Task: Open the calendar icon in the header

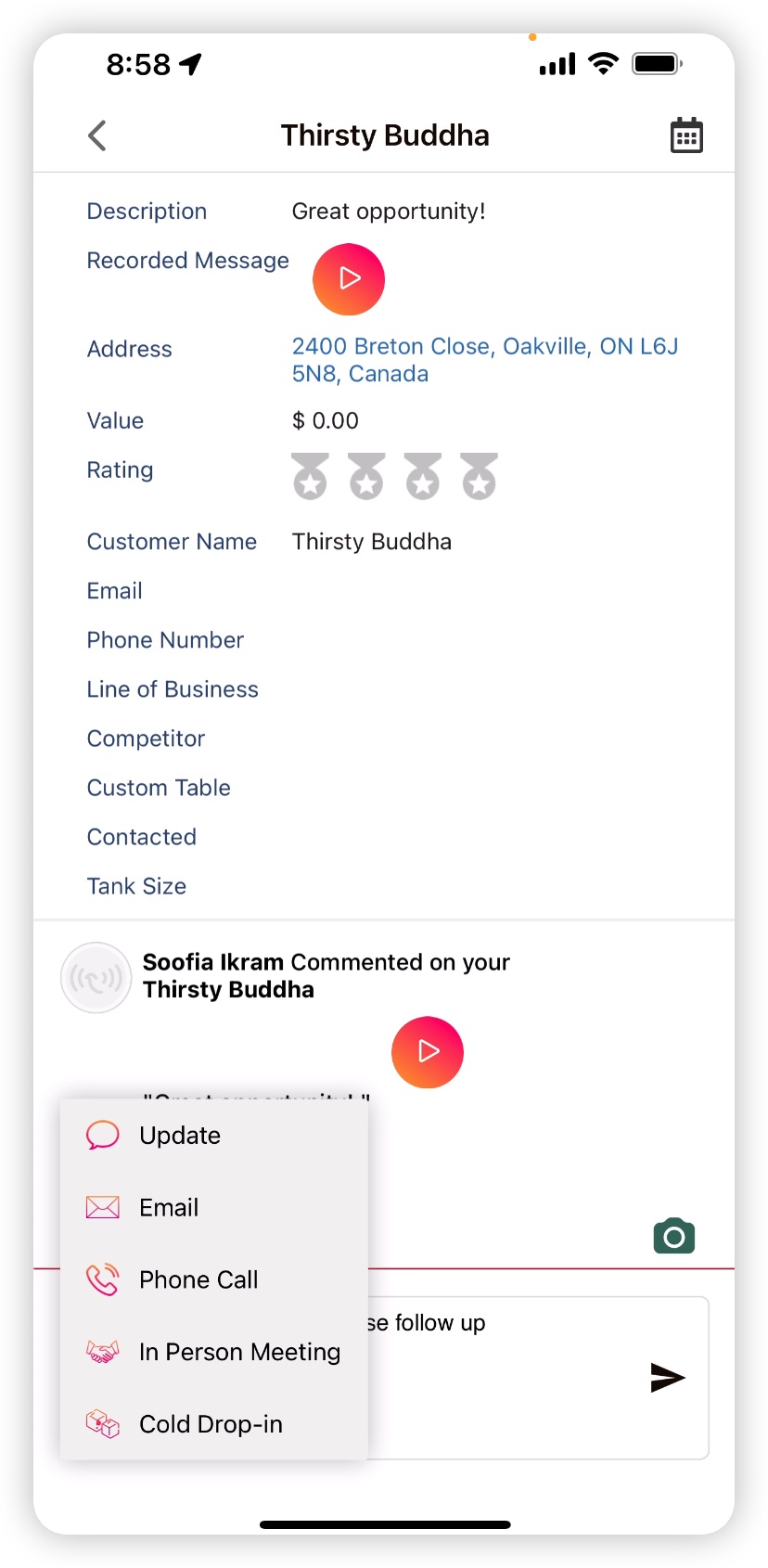Action: (x=686, y=135)
